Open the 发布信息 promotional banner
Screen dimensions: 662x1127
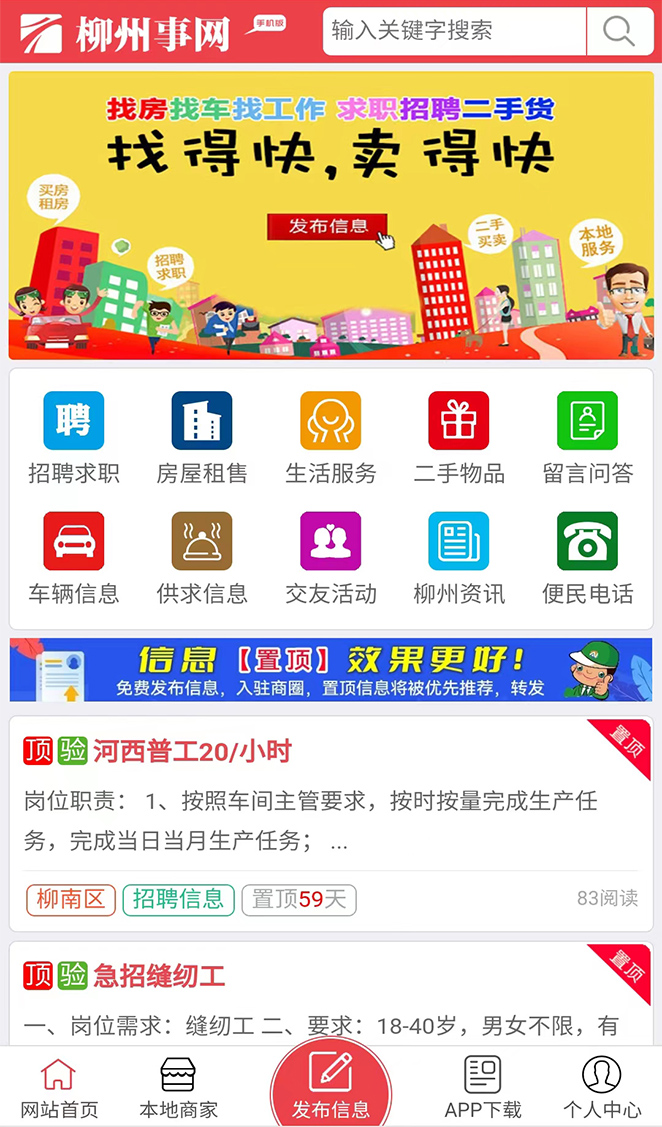331,214
